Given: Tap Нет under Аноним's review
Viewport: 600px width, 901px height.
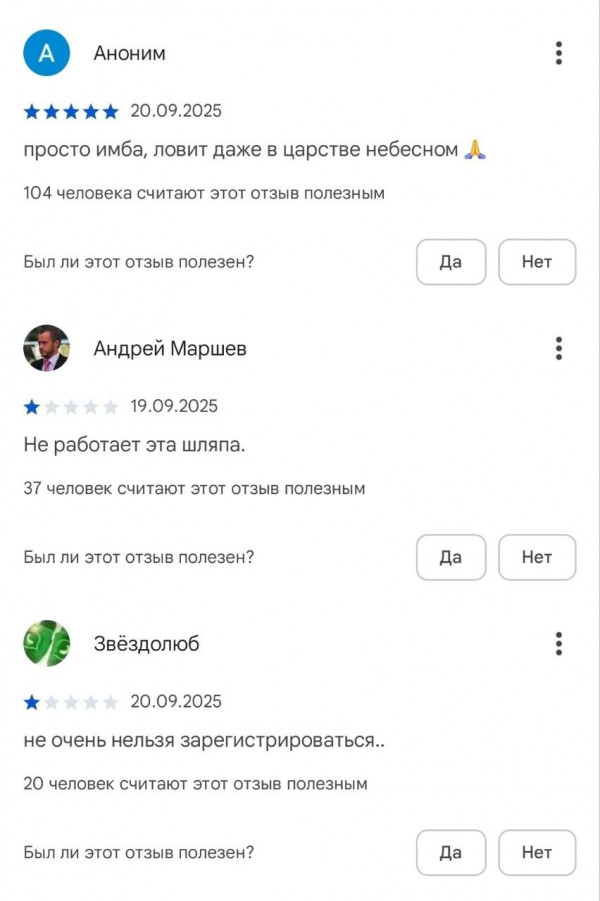Looking at the screenshot, I should 537,262.
